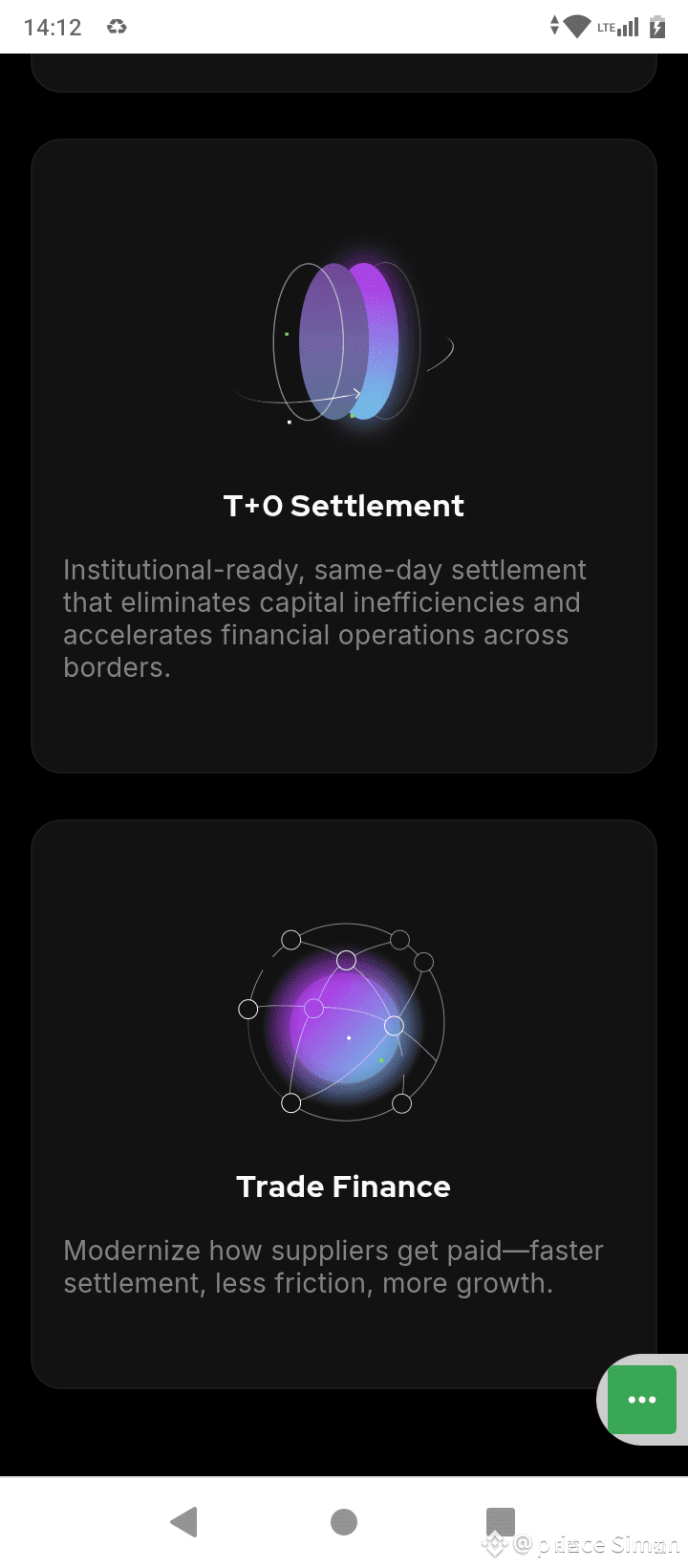Open the T+0 Settlement card
The width and height of the screenshot is (688, 1568).
pyautogui.click(x=344, y=456)
